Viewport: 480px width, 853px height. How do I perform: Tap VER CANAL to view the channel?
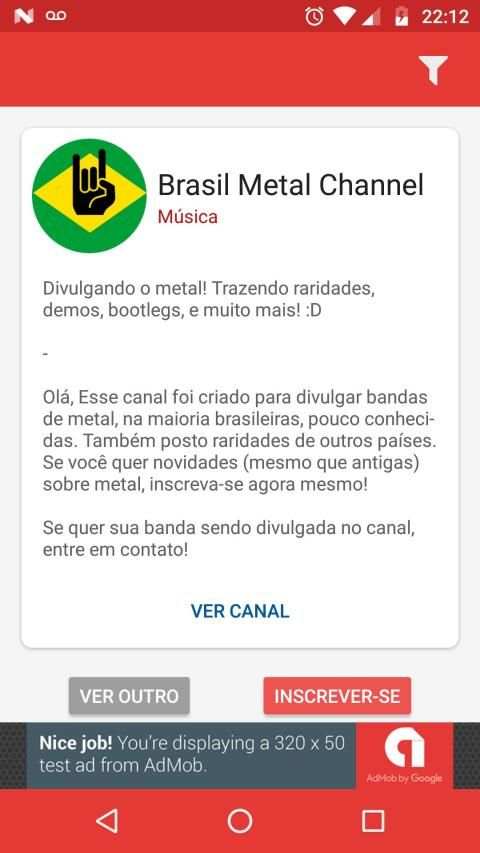click(x=240, y=611)
